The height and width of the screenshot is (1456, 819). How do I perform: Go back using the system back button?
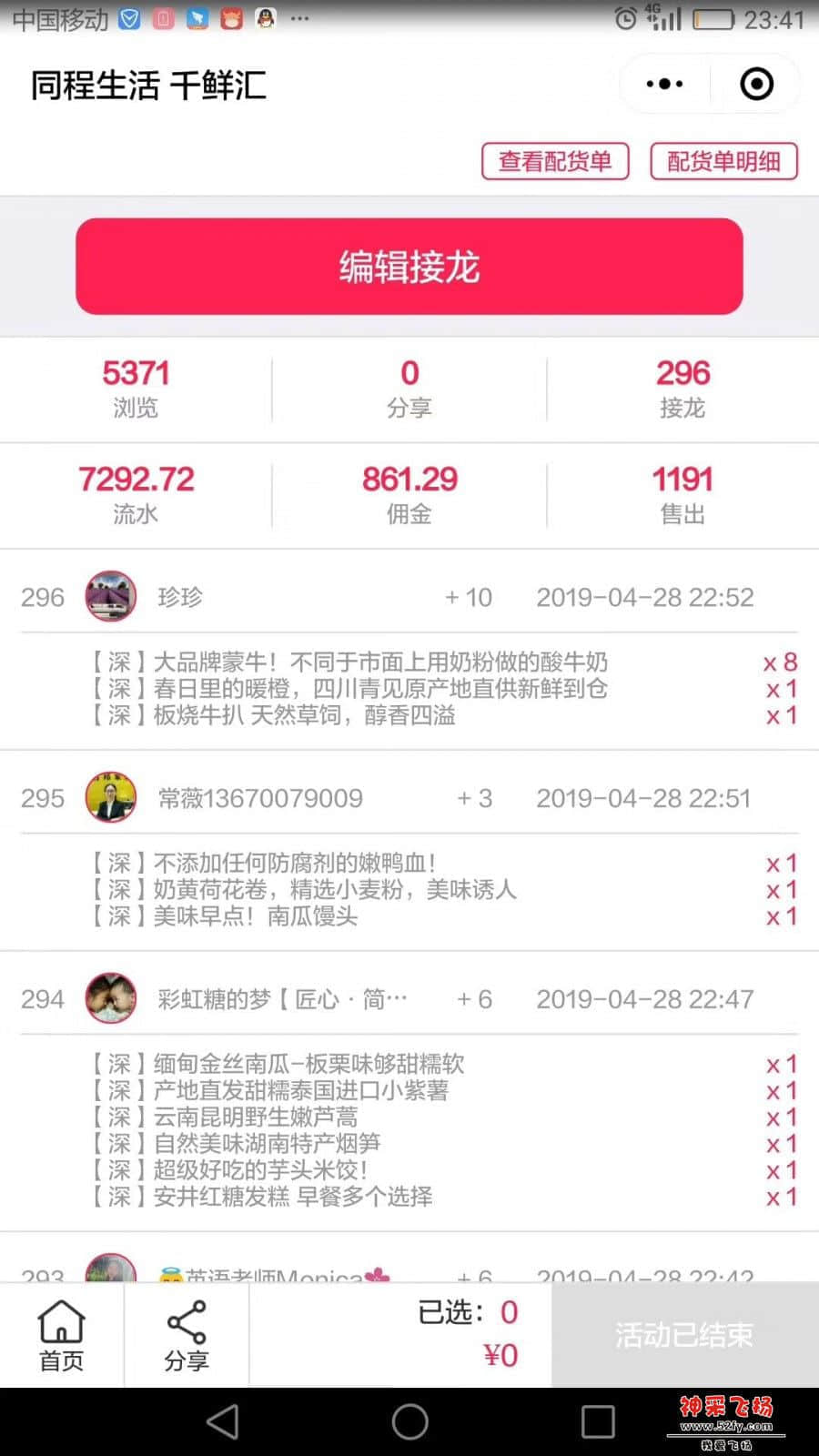(223, 1421)
